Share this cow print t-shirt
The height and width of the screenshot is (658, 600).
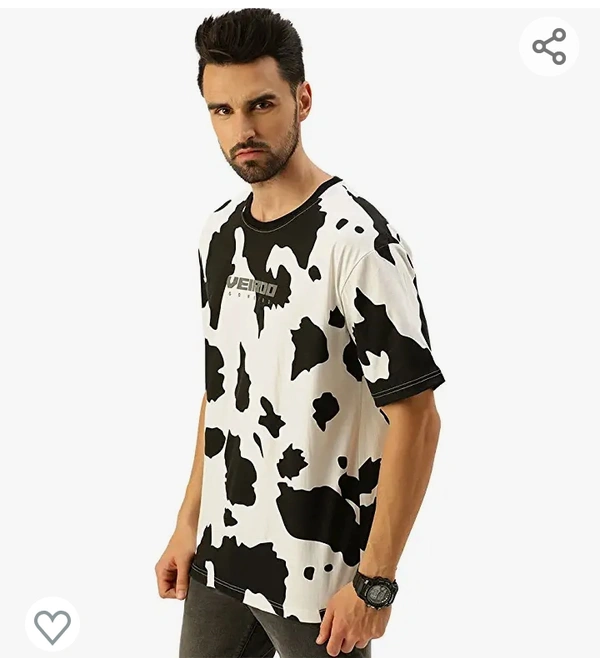coord(549,46)
